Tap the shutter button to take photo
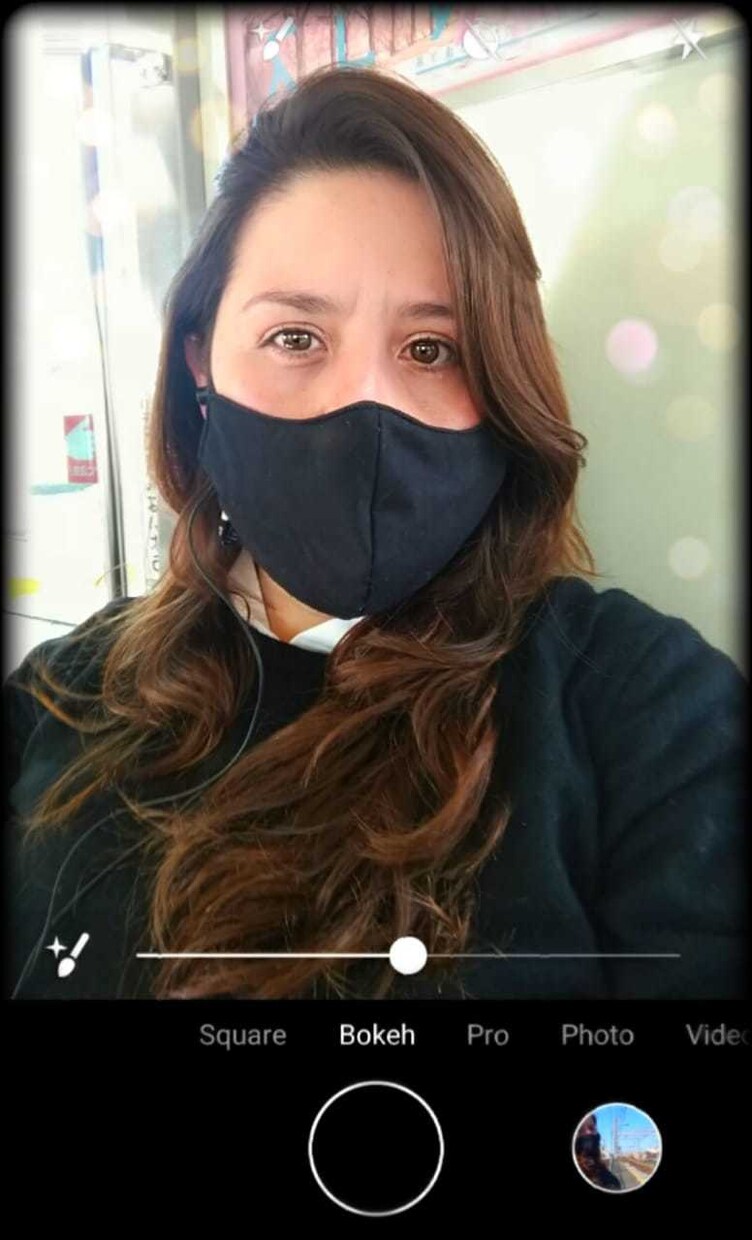The image size is (752, 1240). [376, 1149]
